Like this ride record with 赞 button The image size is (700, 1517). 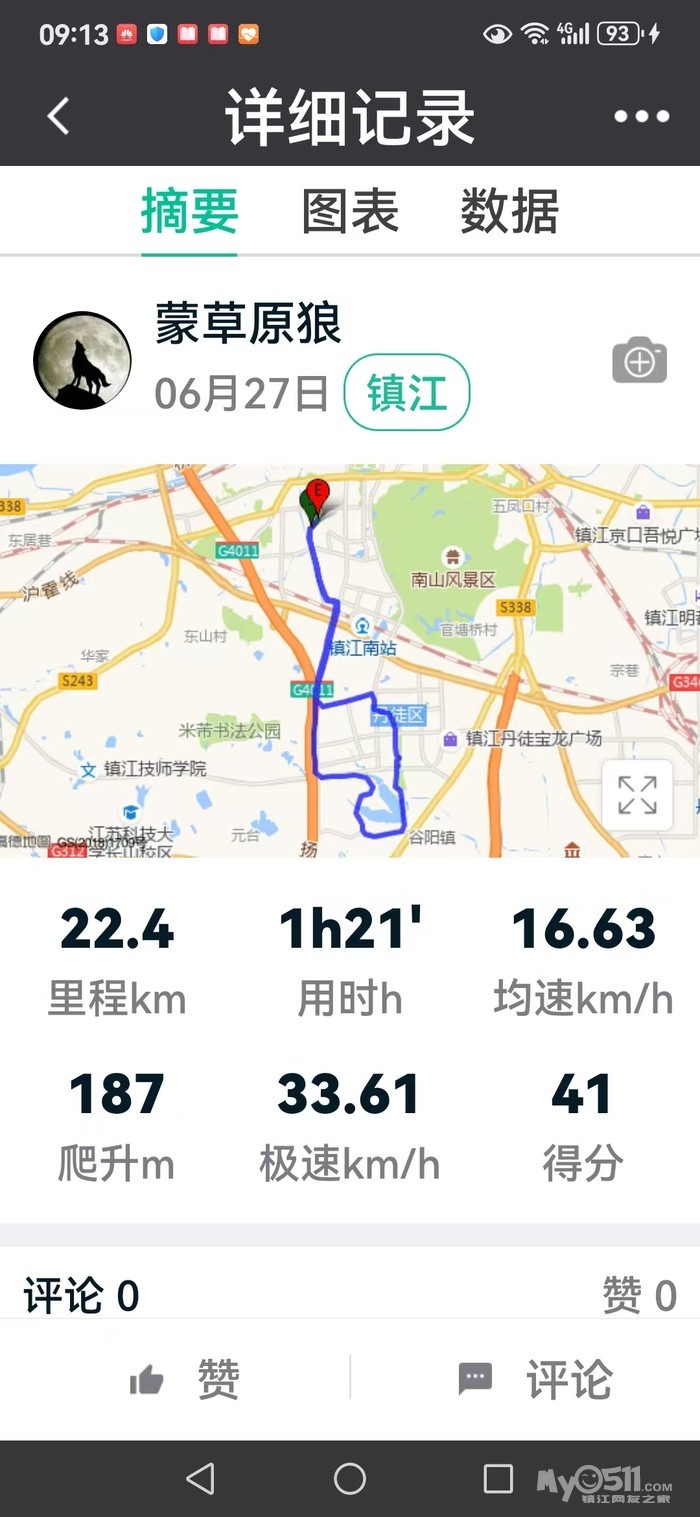186,1380
